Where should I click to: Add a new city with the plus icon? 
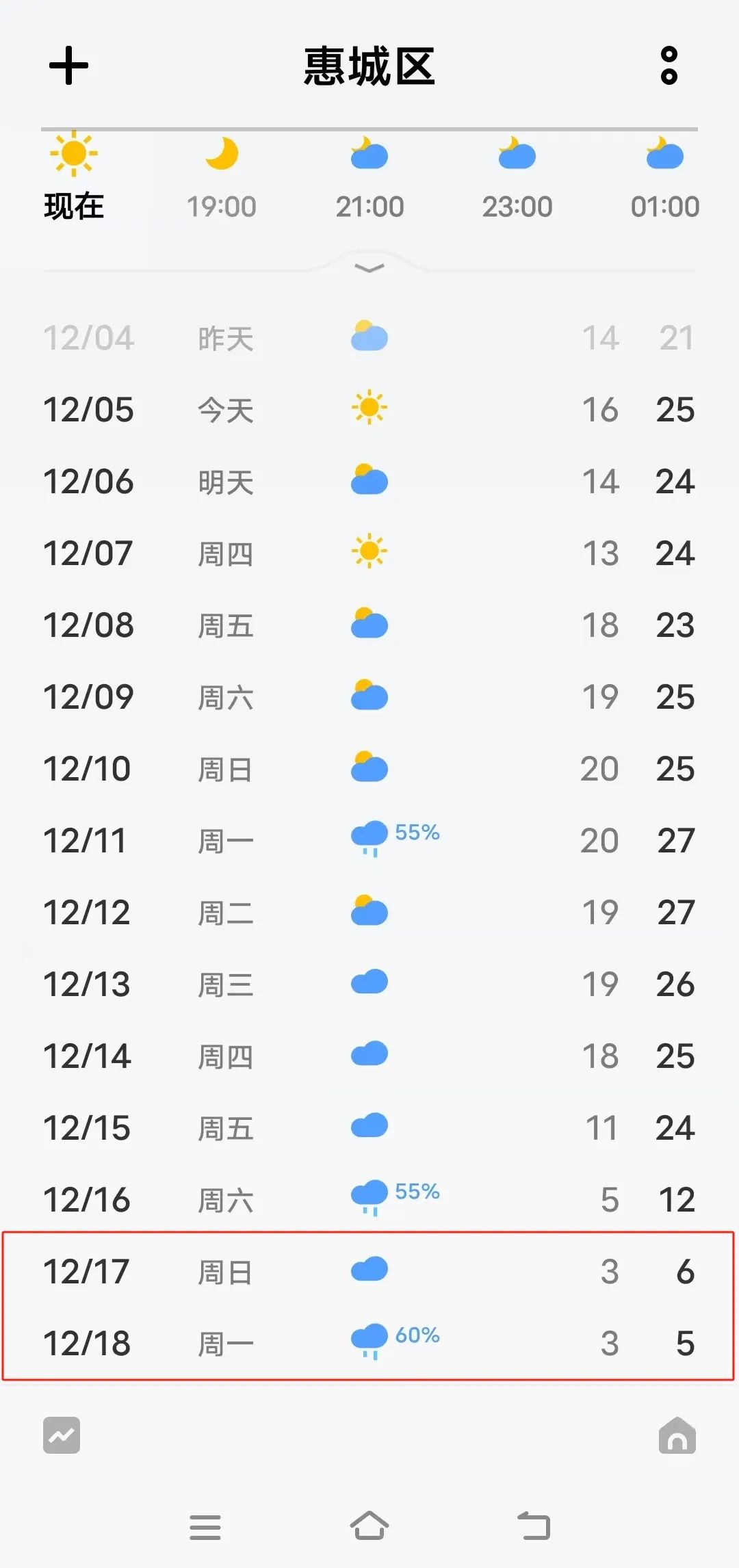pyautogui.click(x=68, y=66)
